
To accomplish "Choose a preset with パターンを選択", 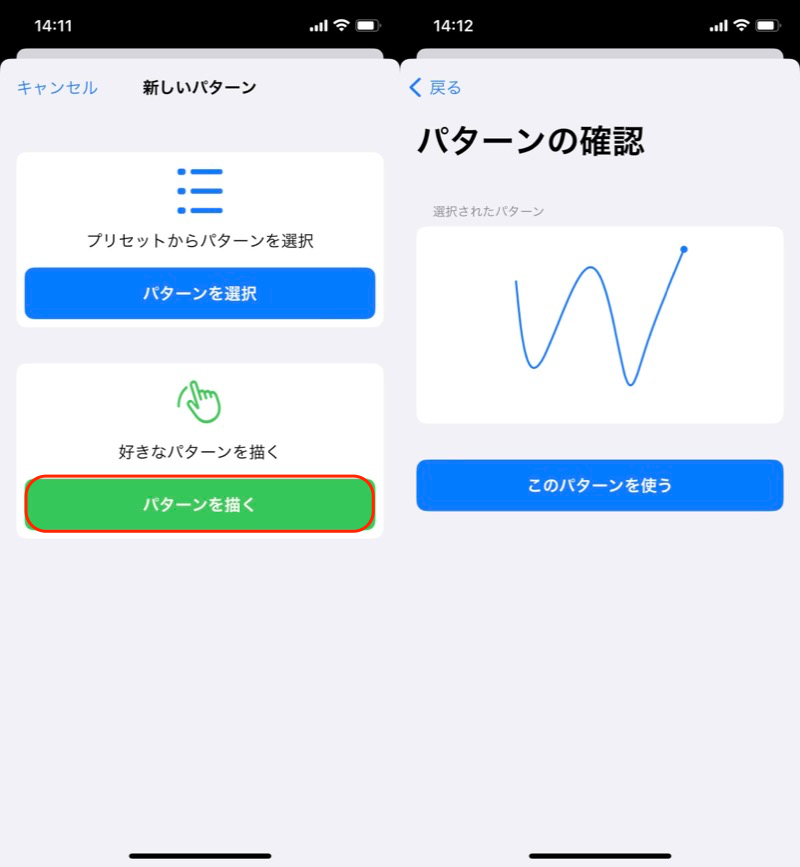I will (x=200, y=293).
